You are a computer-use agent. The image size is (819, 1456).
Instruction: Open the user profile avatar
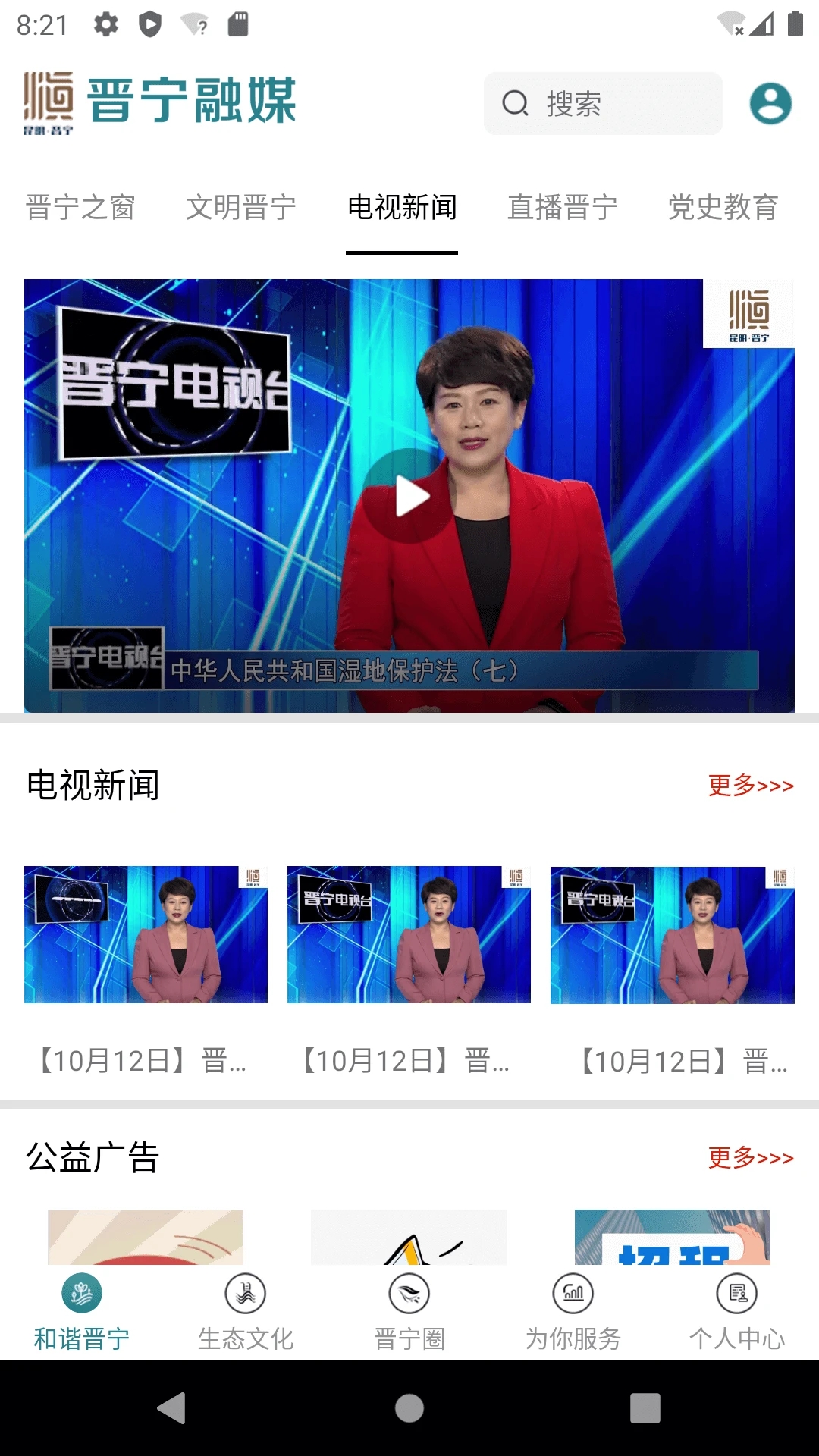[770, 102]
